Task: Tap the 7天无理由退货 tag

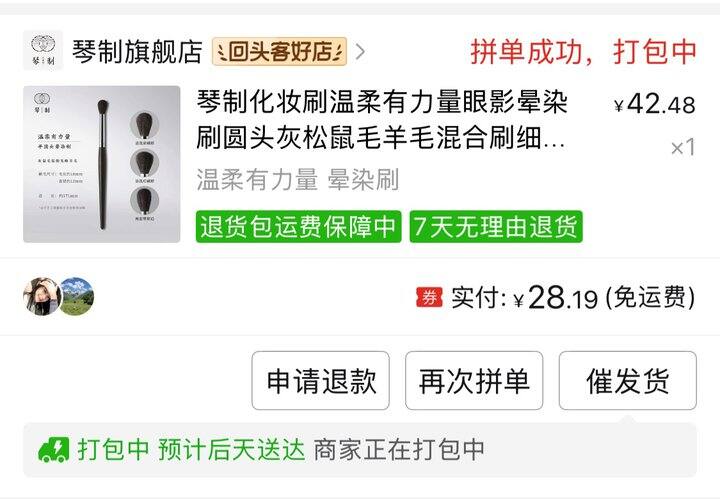Action: [495, 227]
